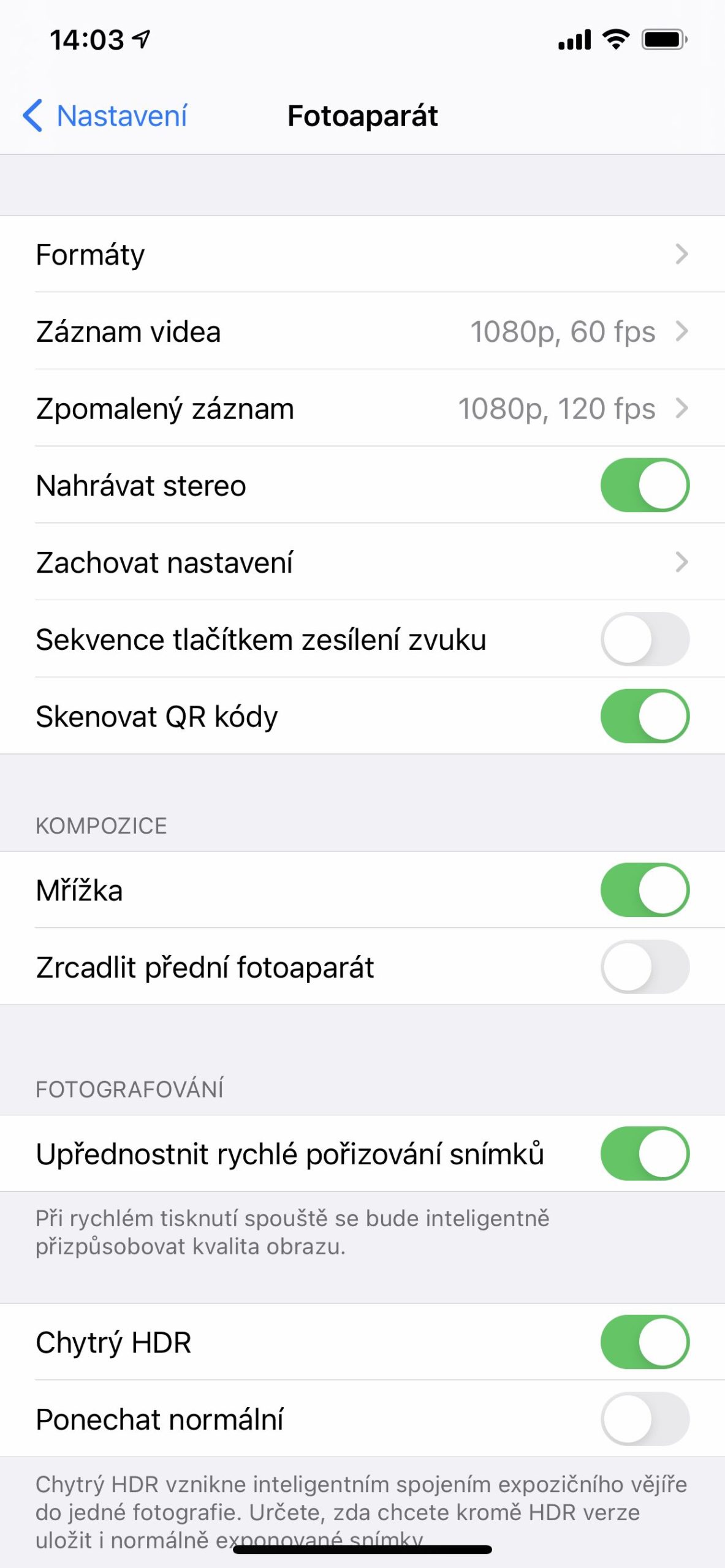Open the Formáty settings page
725x1568 pixels.
click(362, 255)
